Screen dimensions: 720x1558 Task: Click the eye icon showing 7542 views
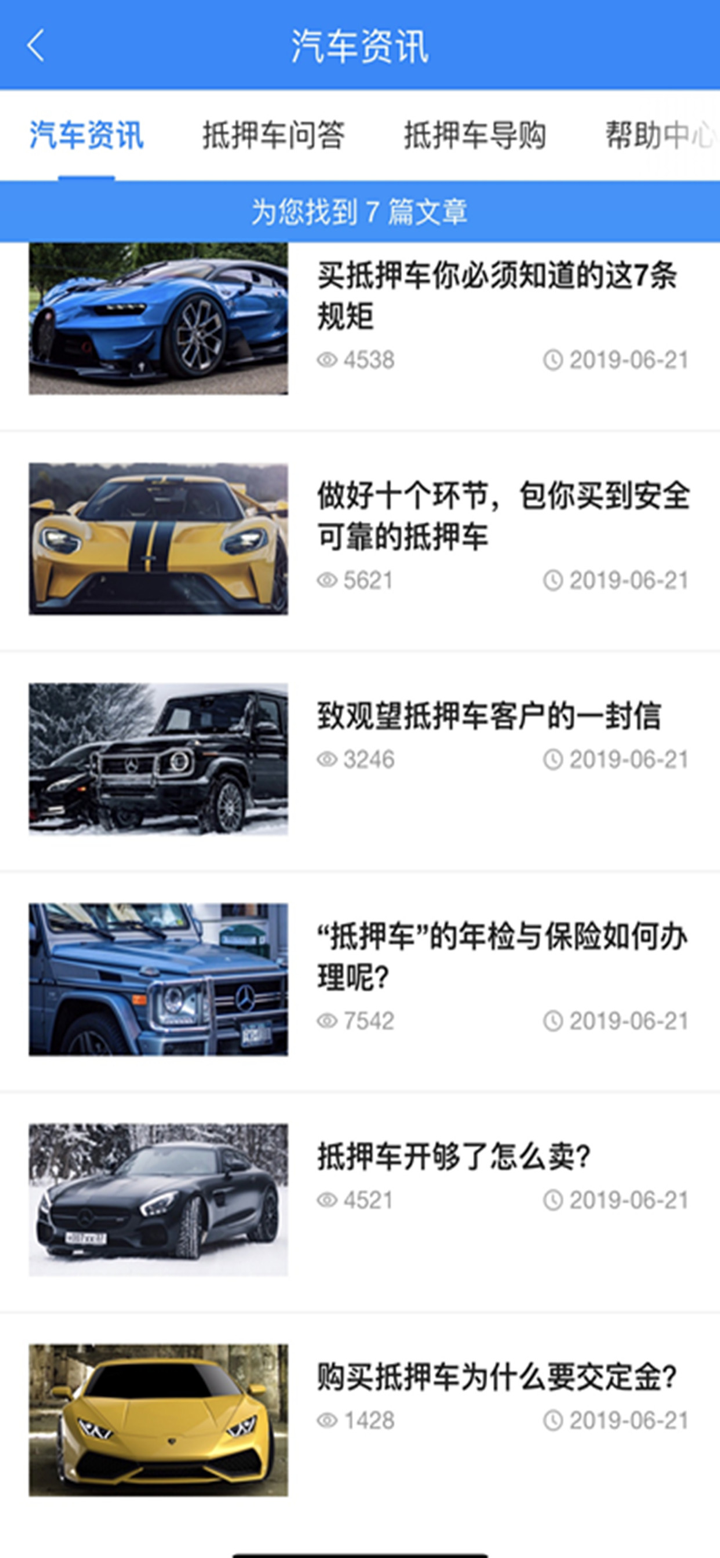(x=325, y=1021)
